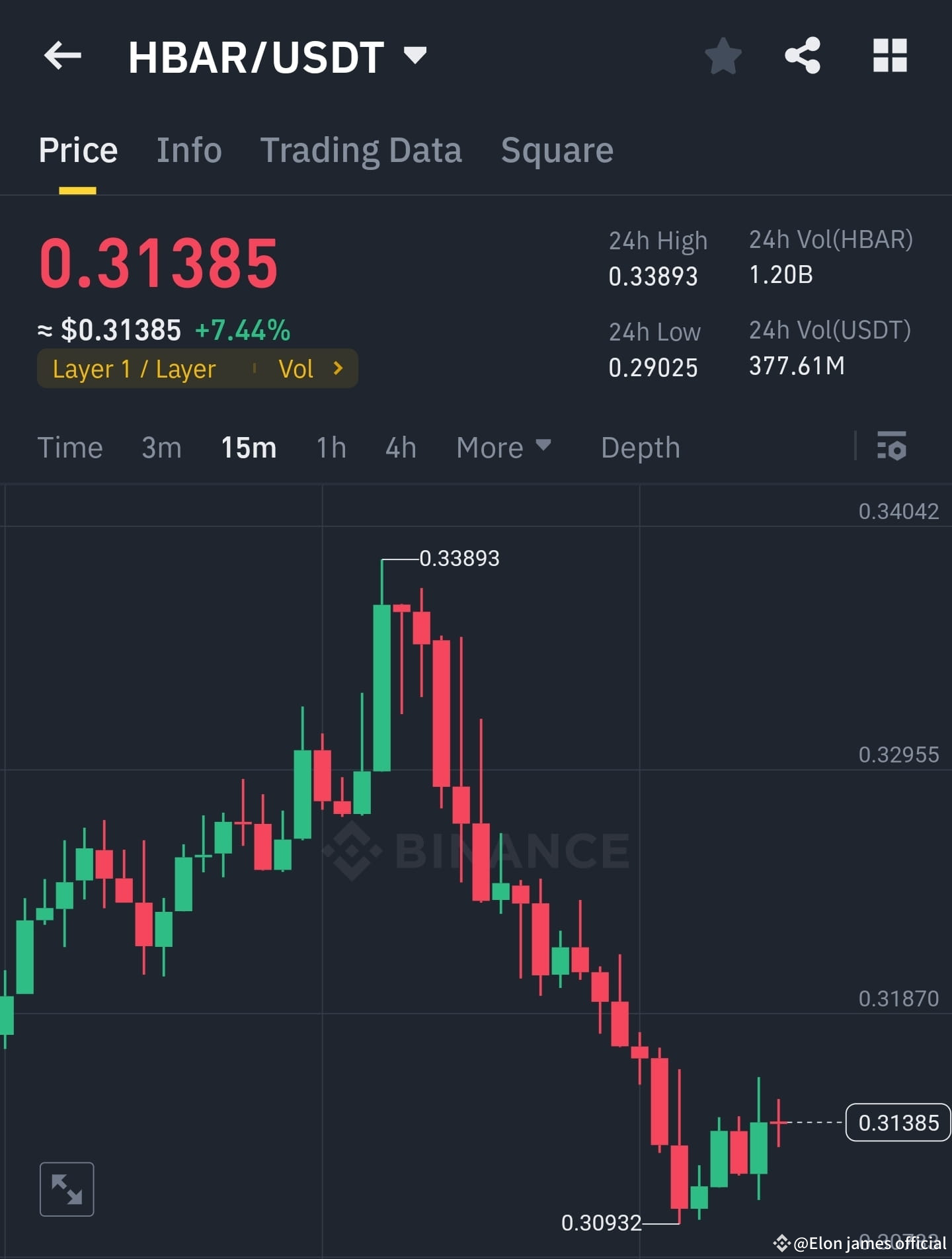Open the grid layout icon top right
This screenshot has width=952, height=1259.
point(890,56)
